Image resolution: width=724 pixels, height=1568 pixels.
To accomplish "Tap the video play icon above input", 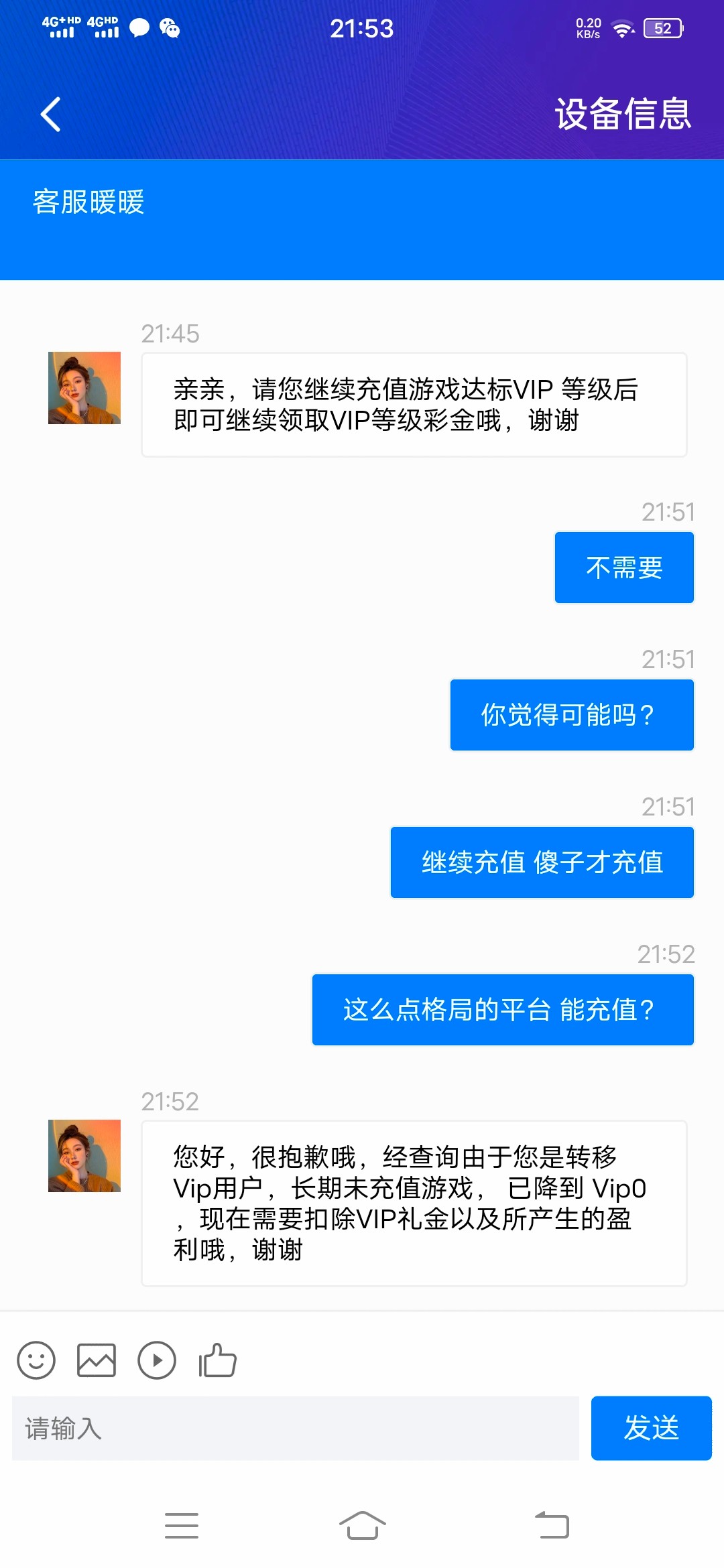I will pos(157,1360).
